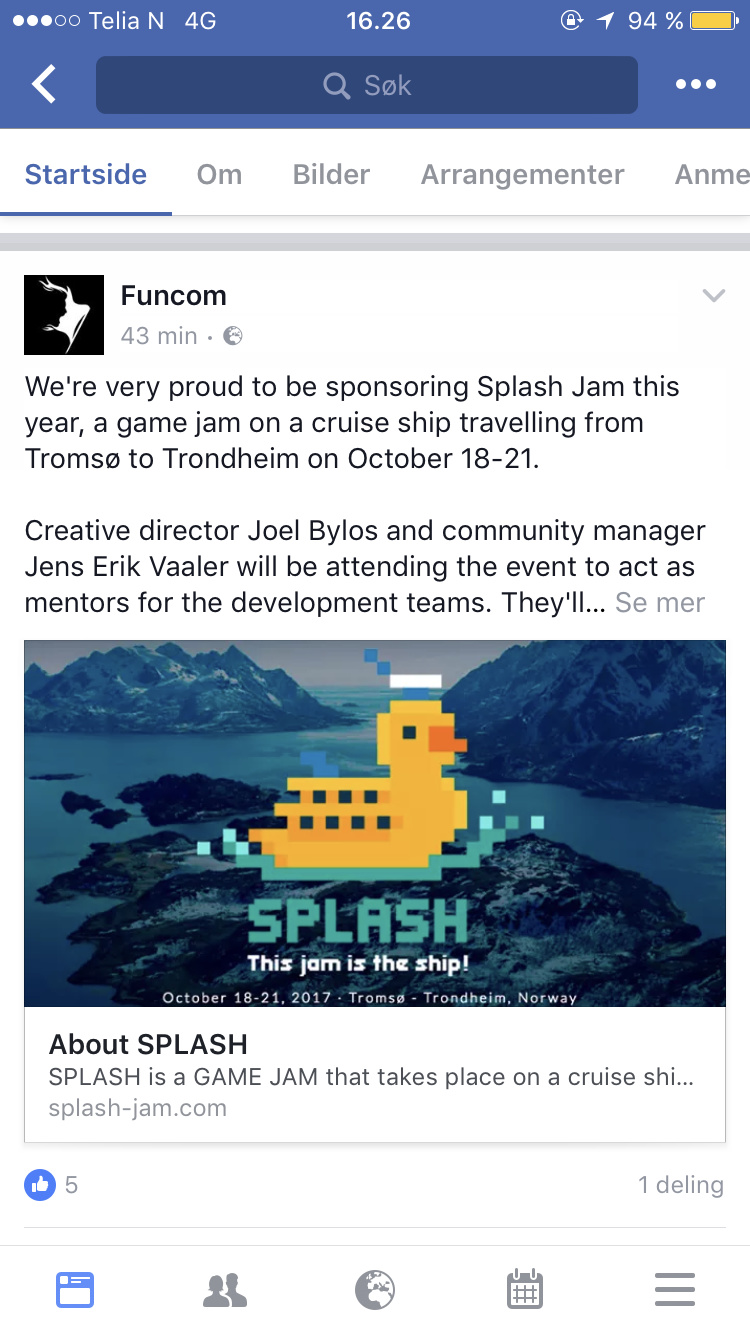Switch to the Om tab
This screenshot has height=1334, width=750.
pyautogui.click(x=219, y=174)
